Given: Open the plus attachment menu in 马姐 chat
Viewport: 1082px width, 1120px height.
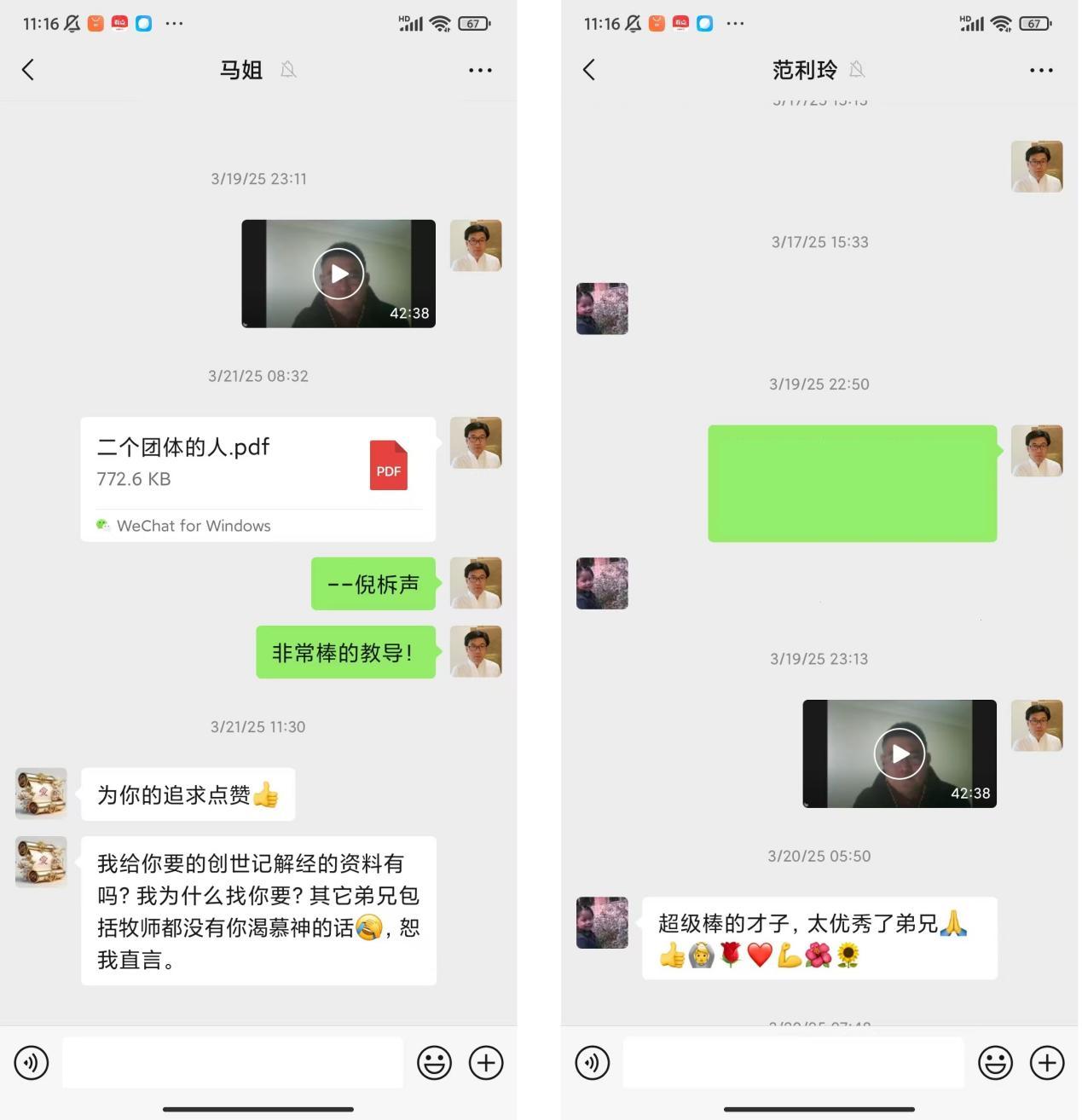Looking at the screenshot, I should point(486,1063).
